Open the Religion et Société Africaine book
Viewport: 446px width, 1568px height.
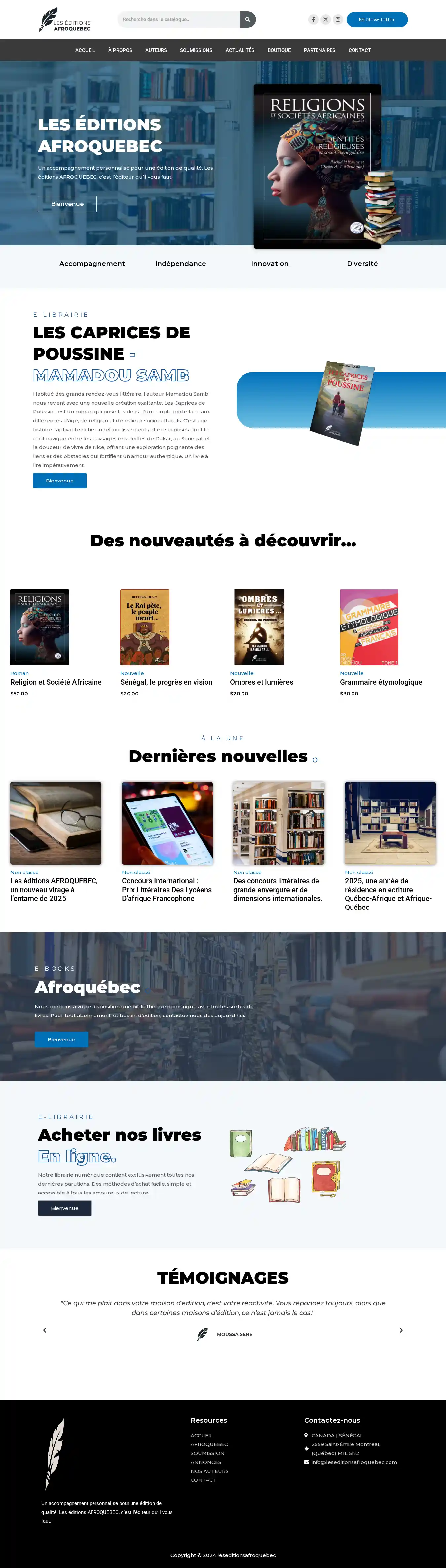(x=56, y=682)
